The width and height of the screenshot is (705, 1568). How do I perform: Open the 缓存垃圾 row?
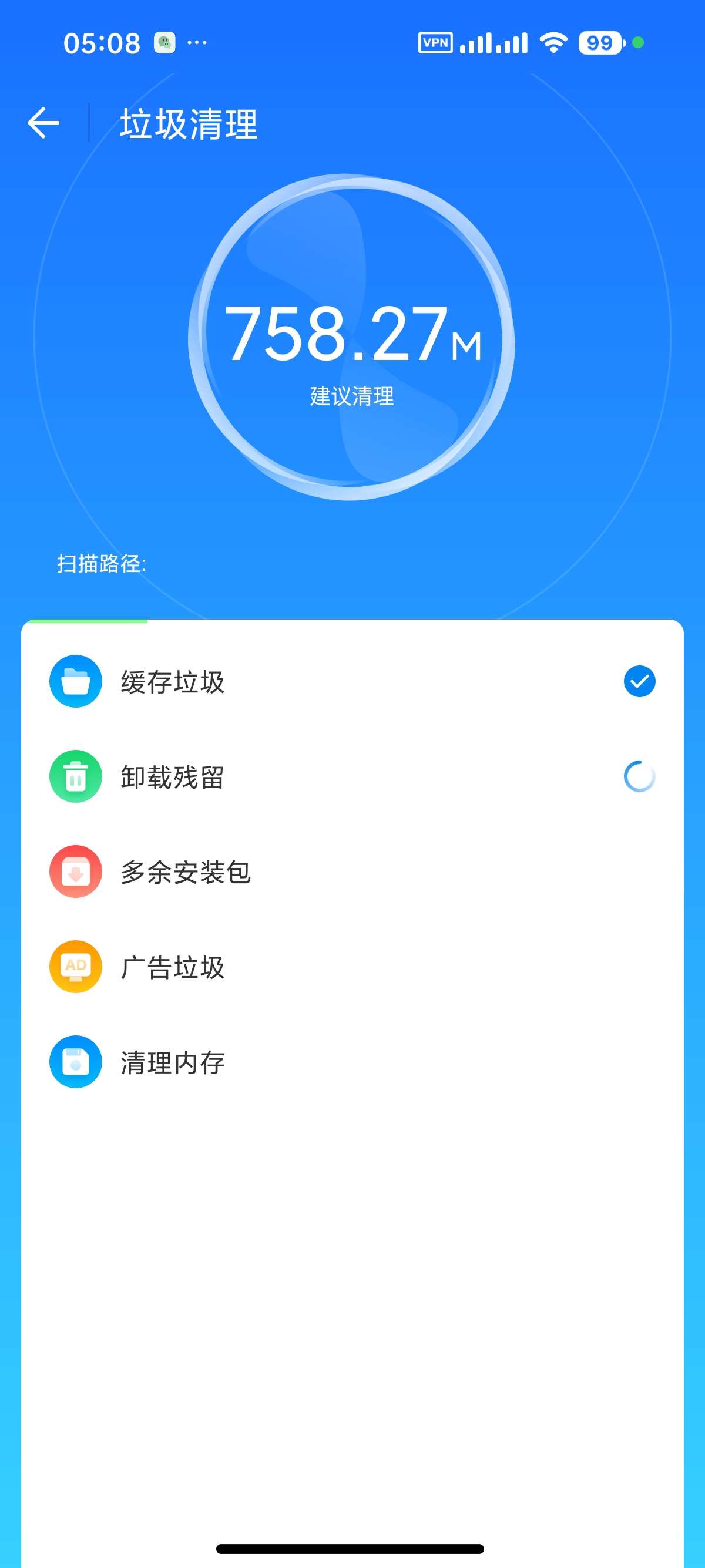tap(352, 681)
